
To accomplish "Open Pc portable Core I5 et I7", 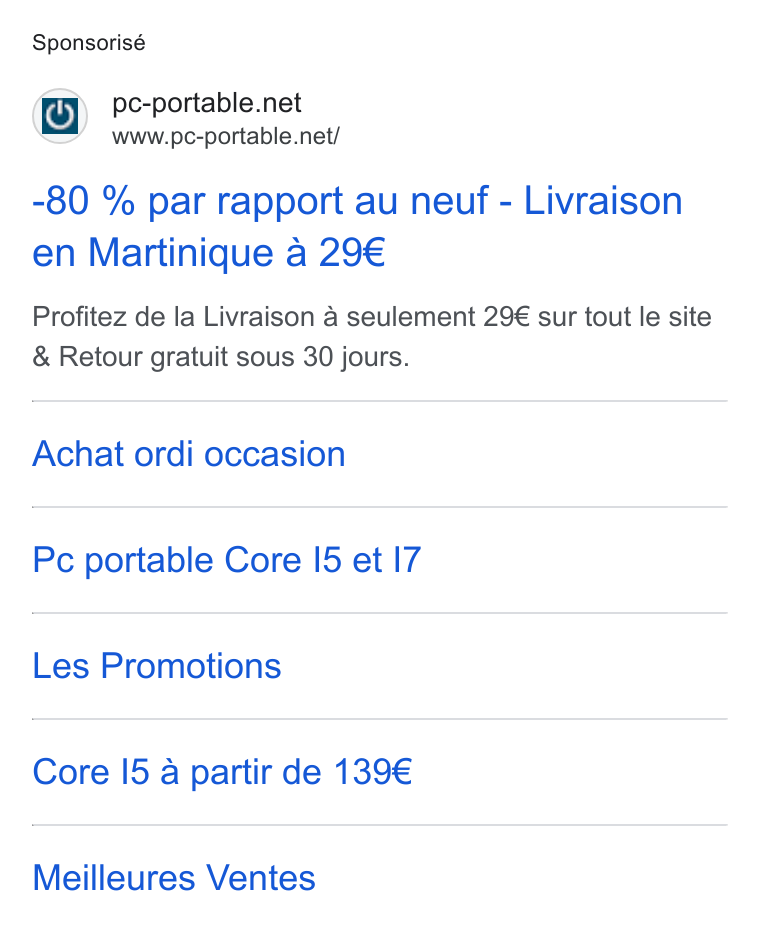I will tap(227, 560).
